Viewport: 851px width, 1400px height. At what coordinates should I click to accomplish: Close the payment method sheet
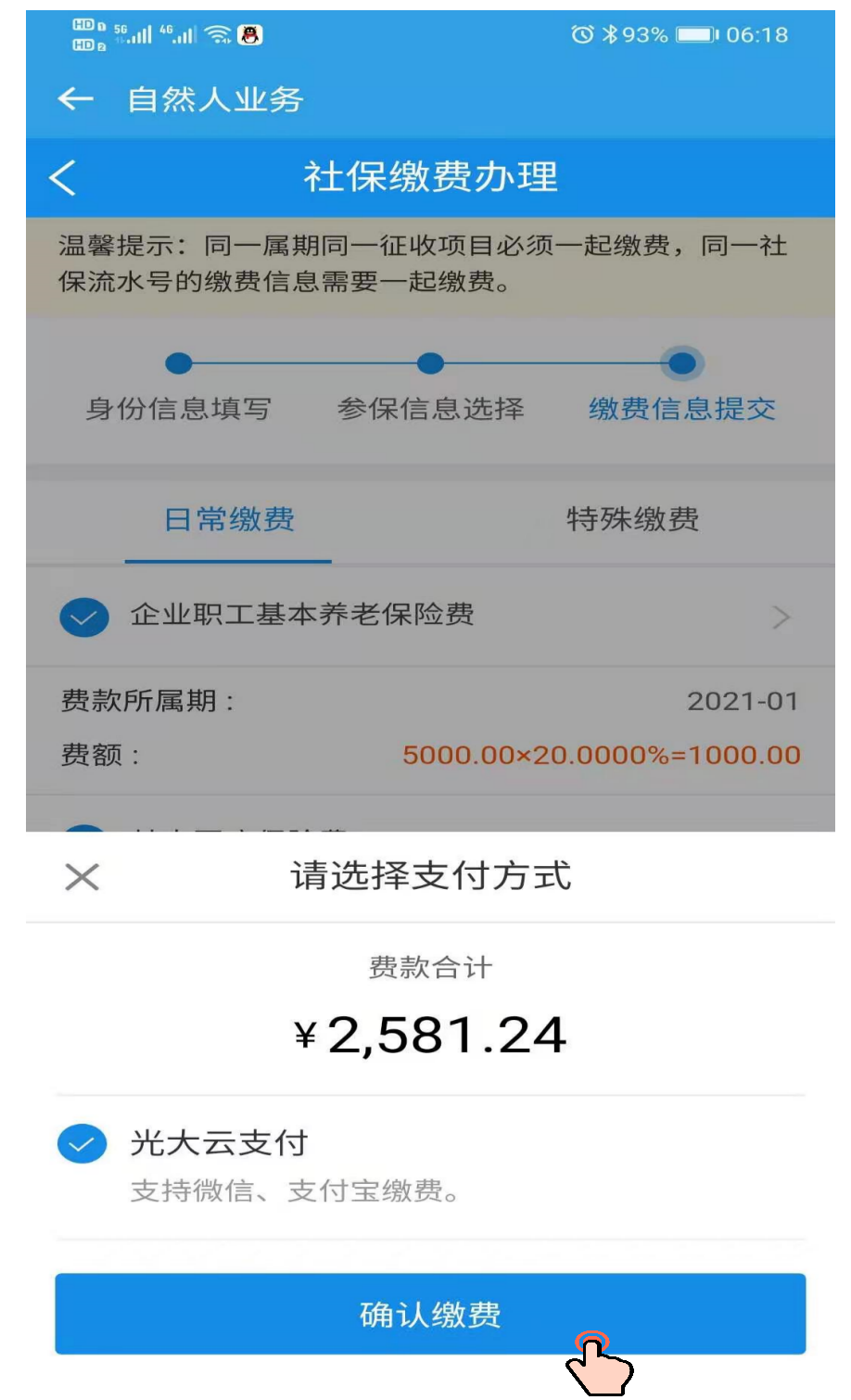(x=82, y=876)
